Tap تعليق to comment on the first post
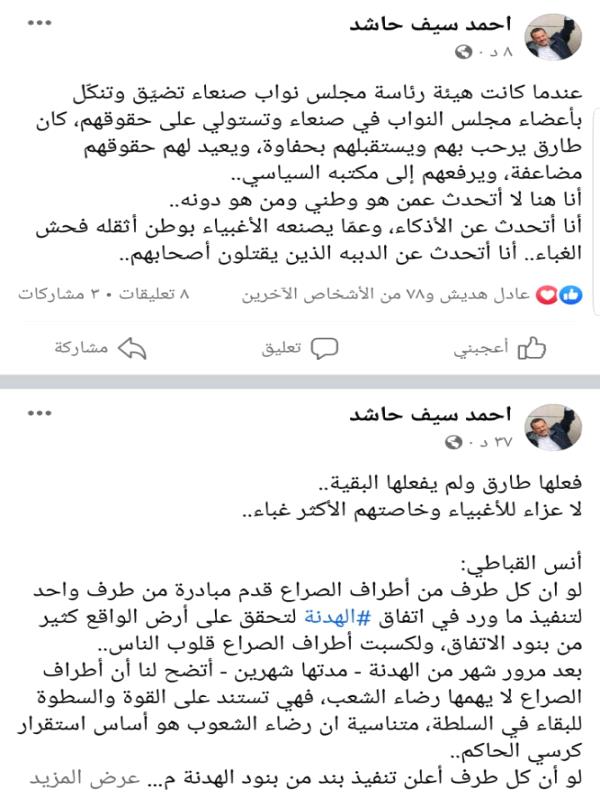The height and width of the screenshot is (800, 600). 300,348
